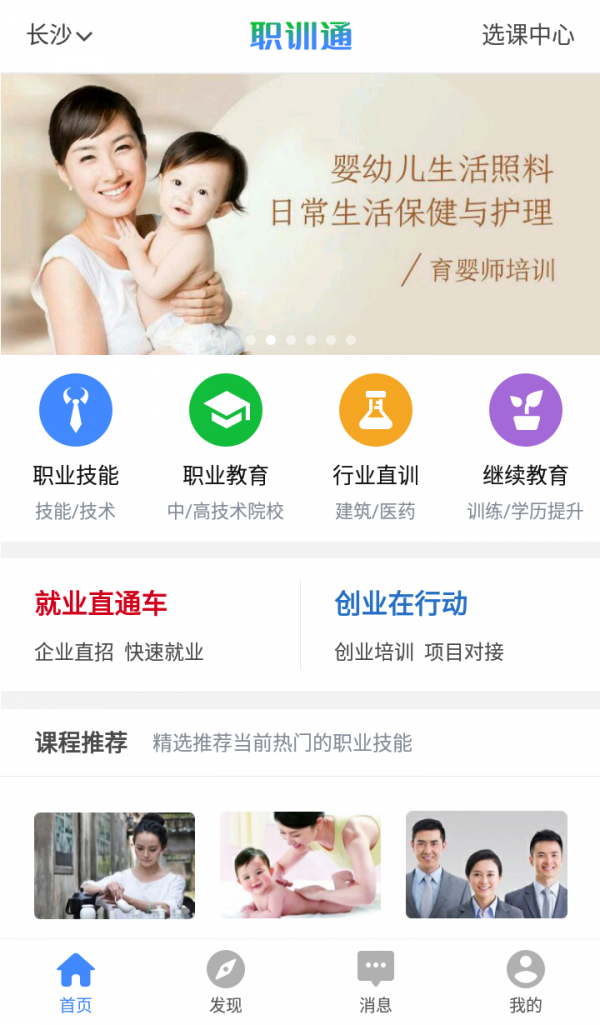Switch to the 首页 tab
The image size is (600, 1025).
[76, 982]
